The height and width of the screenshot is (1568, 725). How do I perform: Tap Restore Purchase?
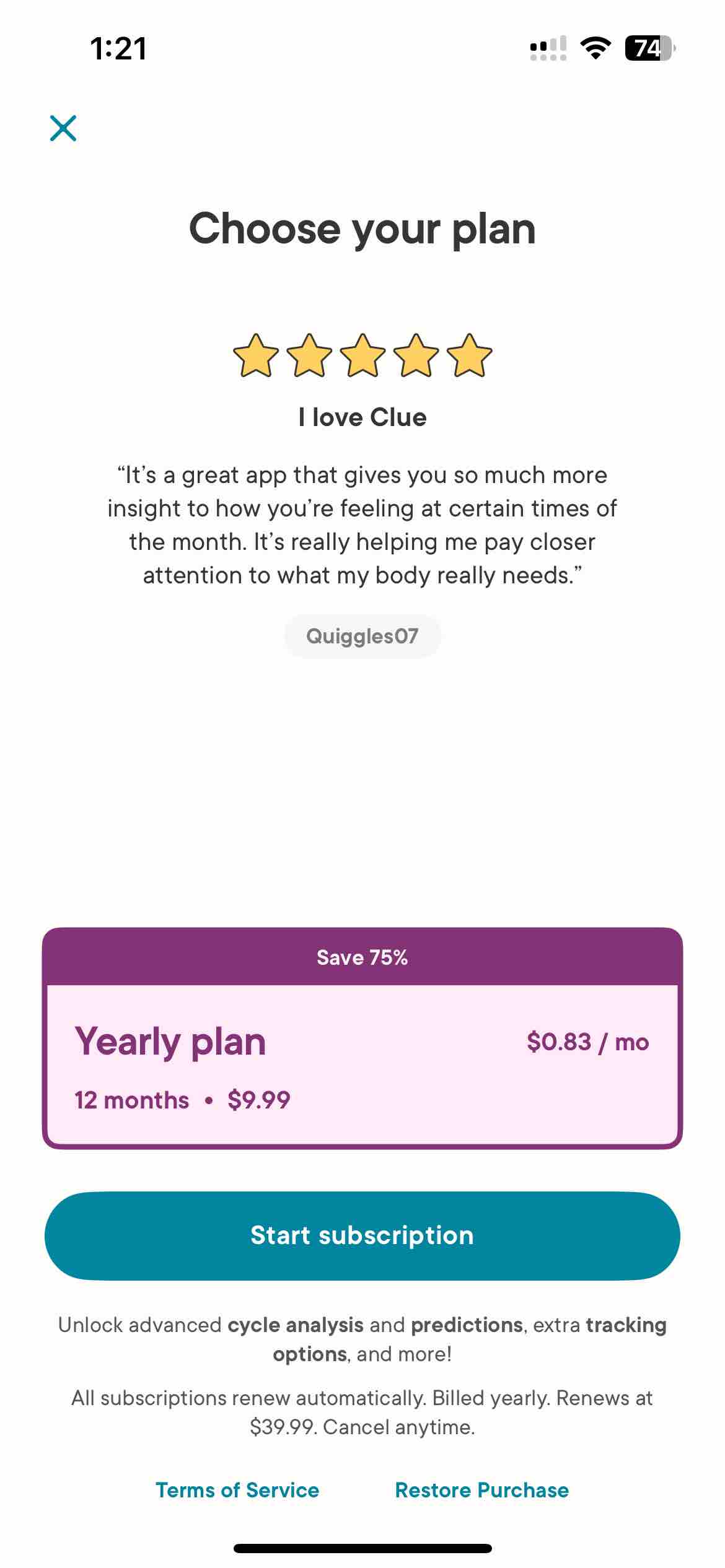click(481, 1489)
